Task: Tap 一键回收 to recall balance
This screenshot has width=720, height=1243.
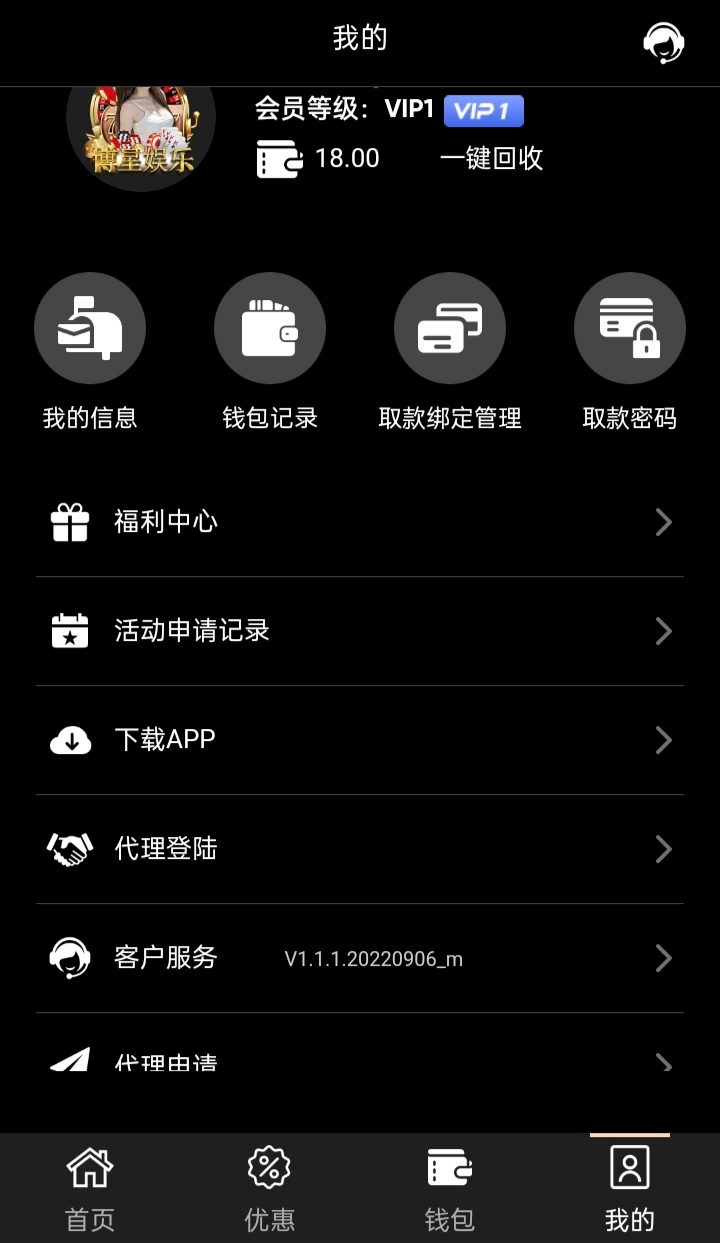Action: [491, 158]
